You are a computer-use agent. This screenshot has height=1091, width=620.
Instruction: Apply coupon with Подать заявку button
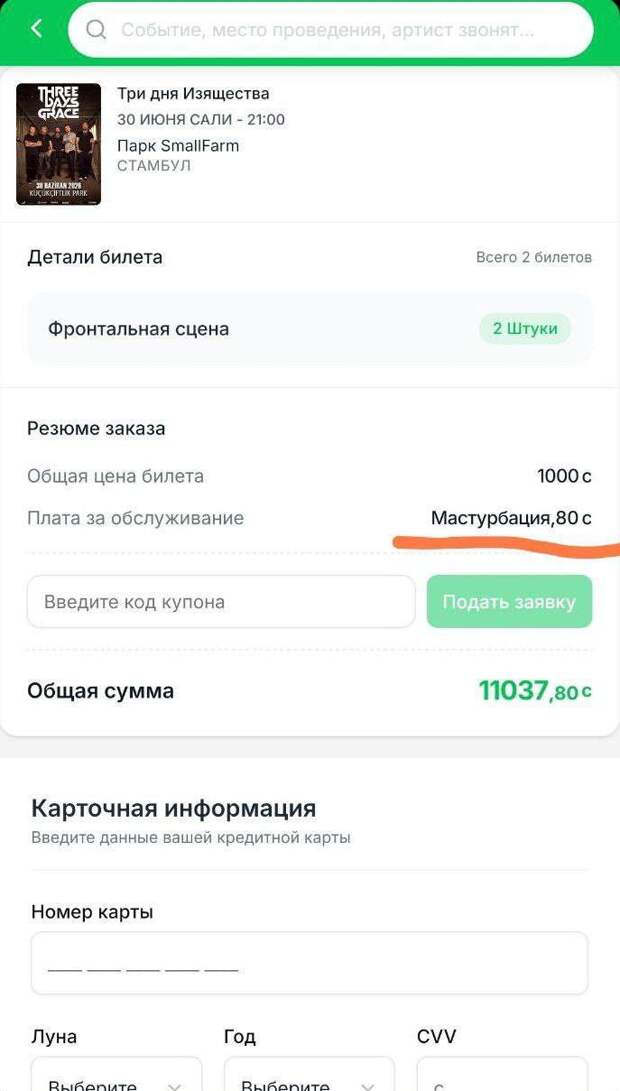509,602
